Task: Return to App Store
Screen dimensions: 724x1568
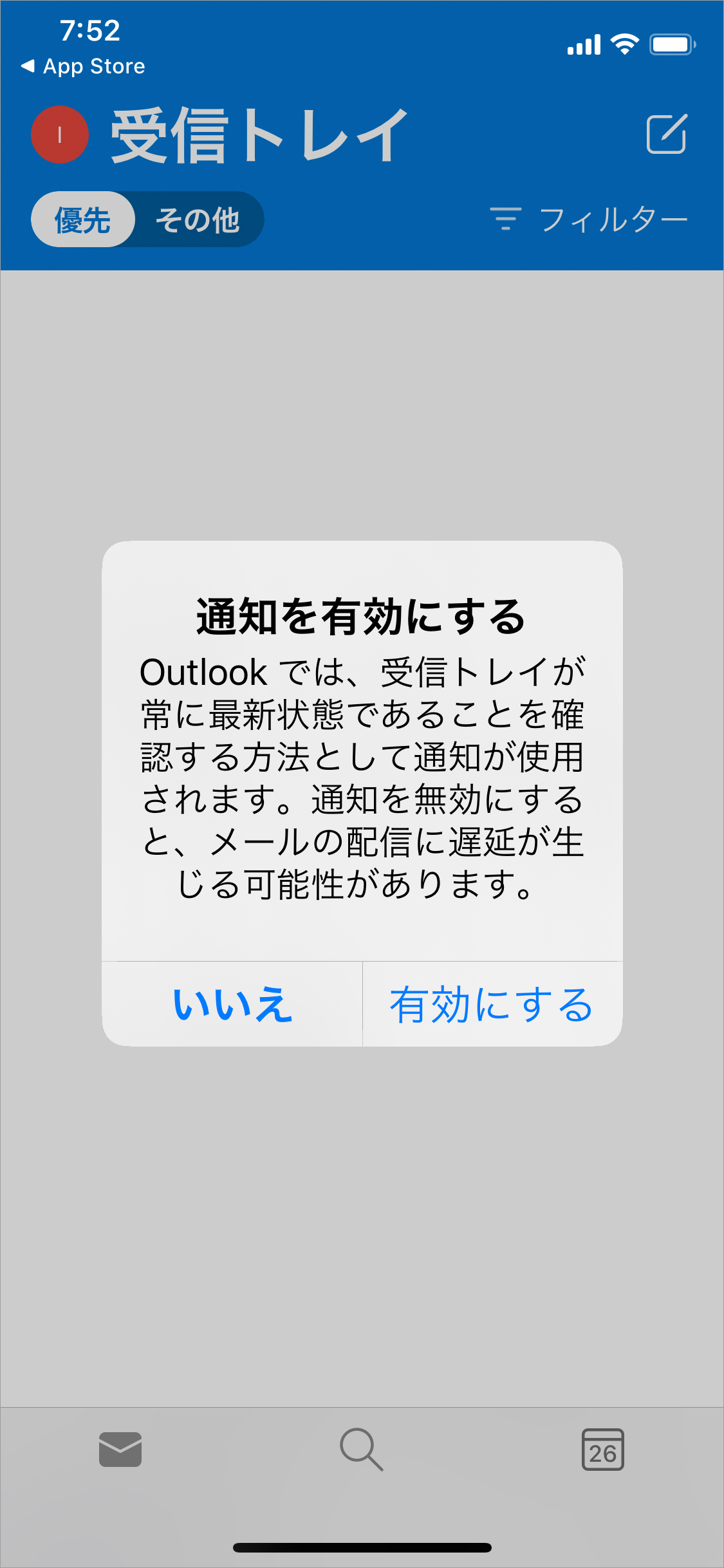Action: coord(84,66)
